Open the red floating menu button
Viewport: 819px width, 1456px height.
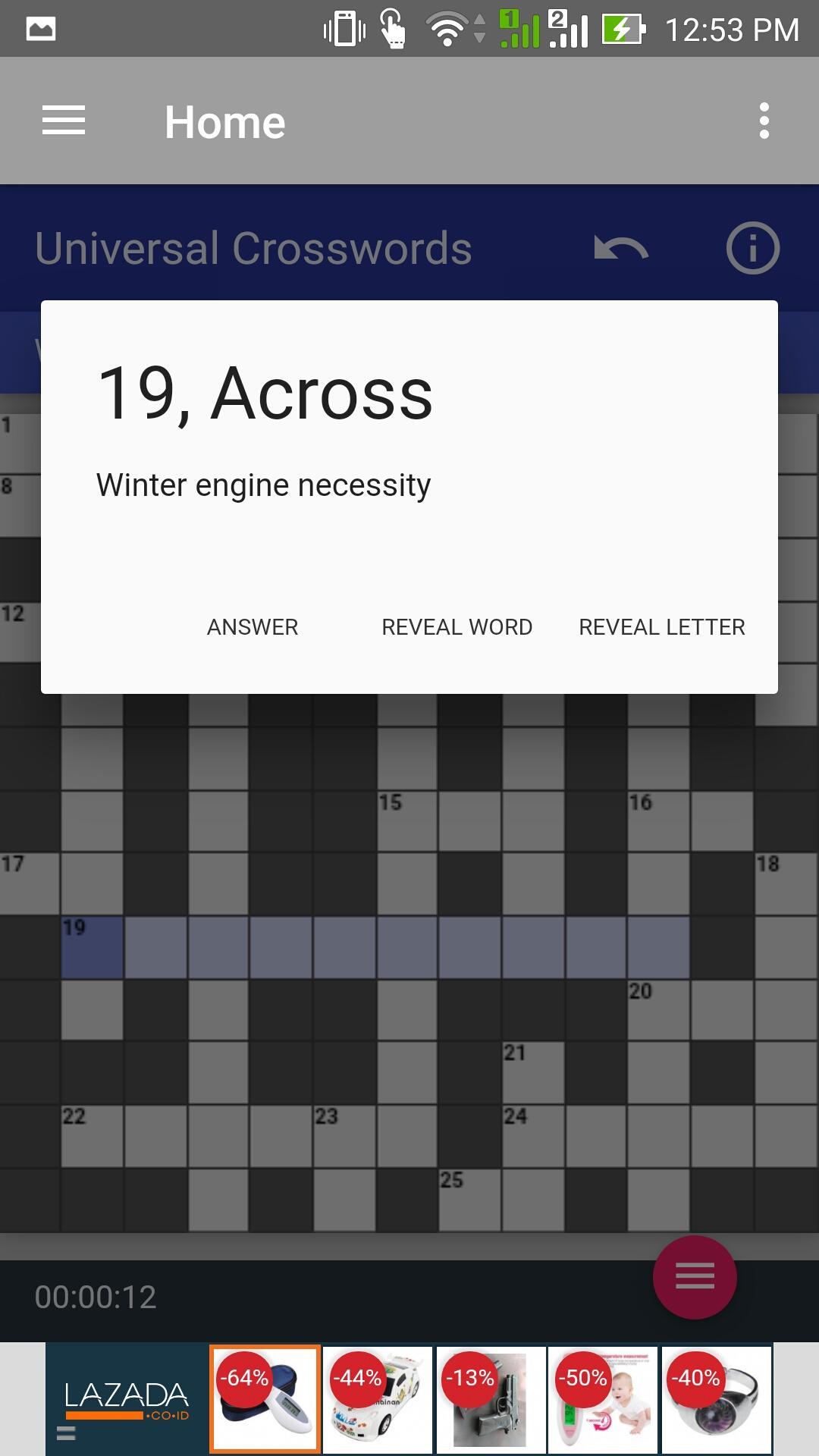(695, 1277)
